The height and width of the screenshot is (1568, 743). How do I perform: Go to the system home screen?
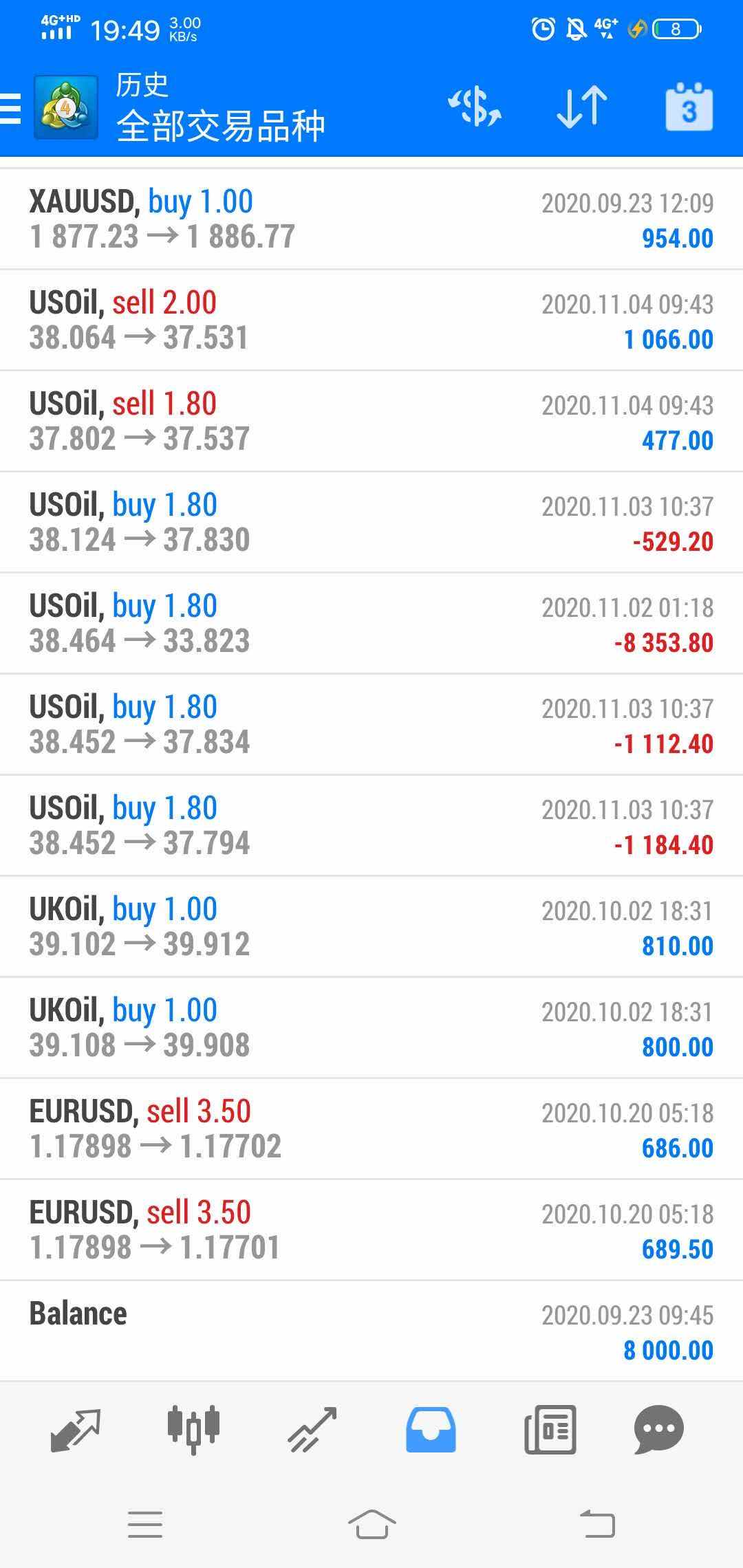click(371, 1524)
